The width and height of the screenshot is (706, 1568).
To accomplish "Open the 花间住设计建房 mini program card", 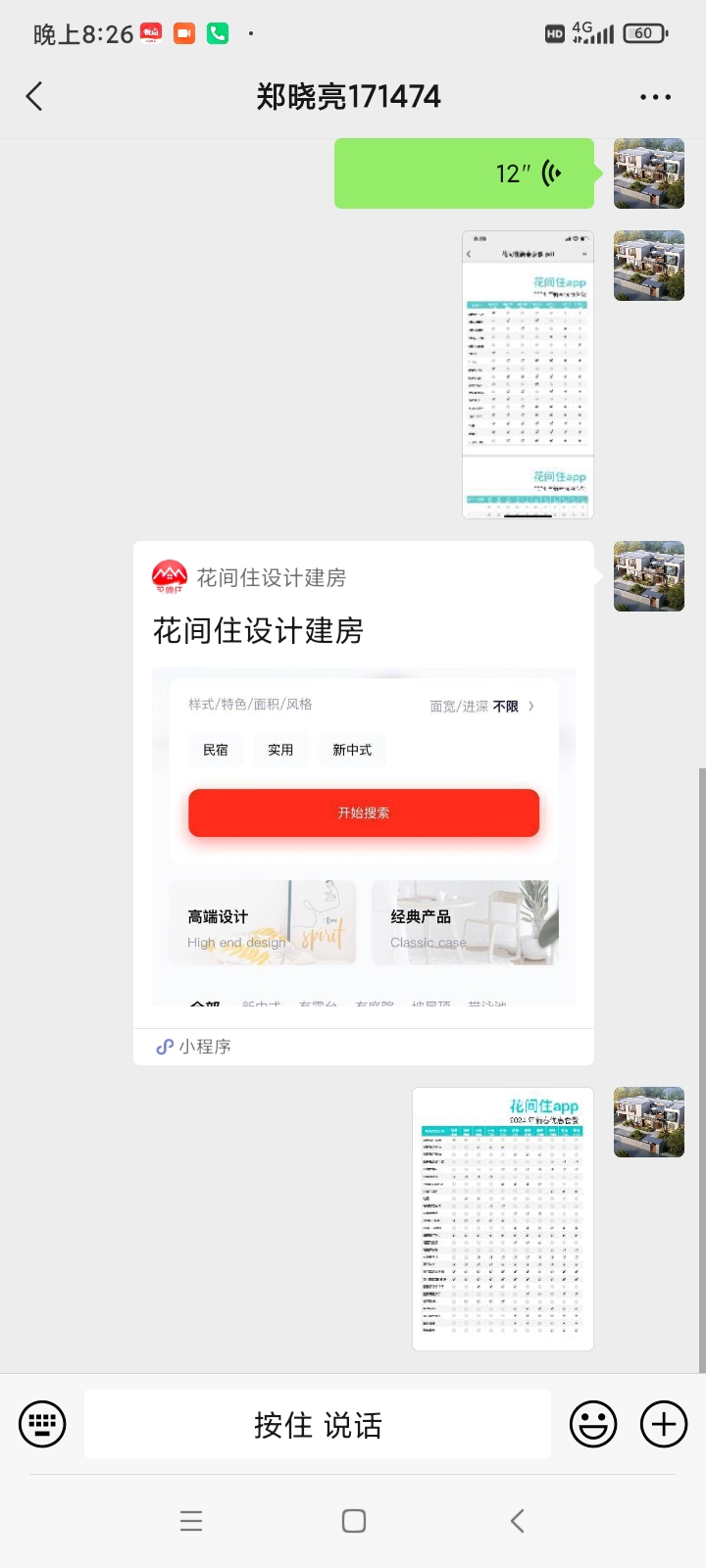I will tap(364, 803).
